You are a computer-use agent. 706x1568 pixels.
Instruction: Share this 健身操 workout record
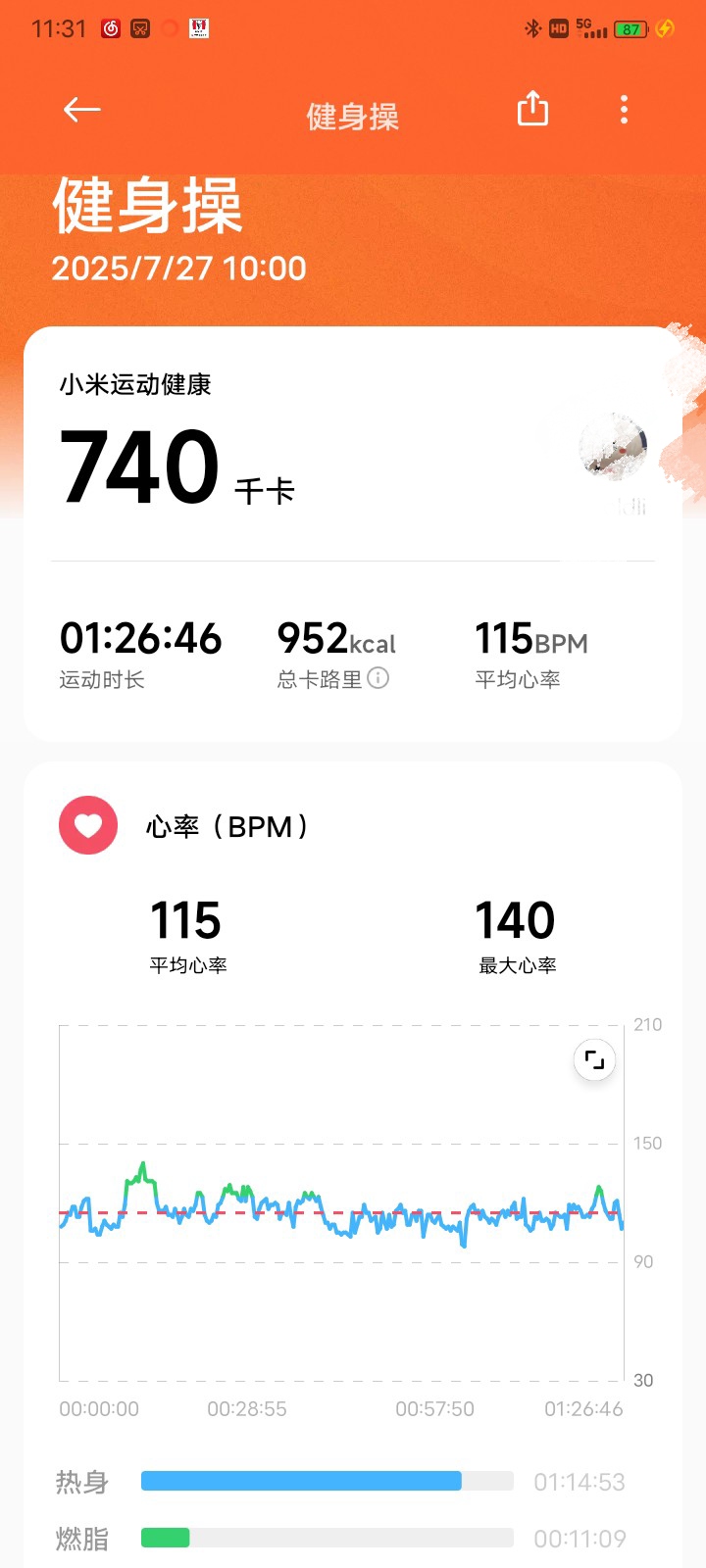(x=532, y=109)
